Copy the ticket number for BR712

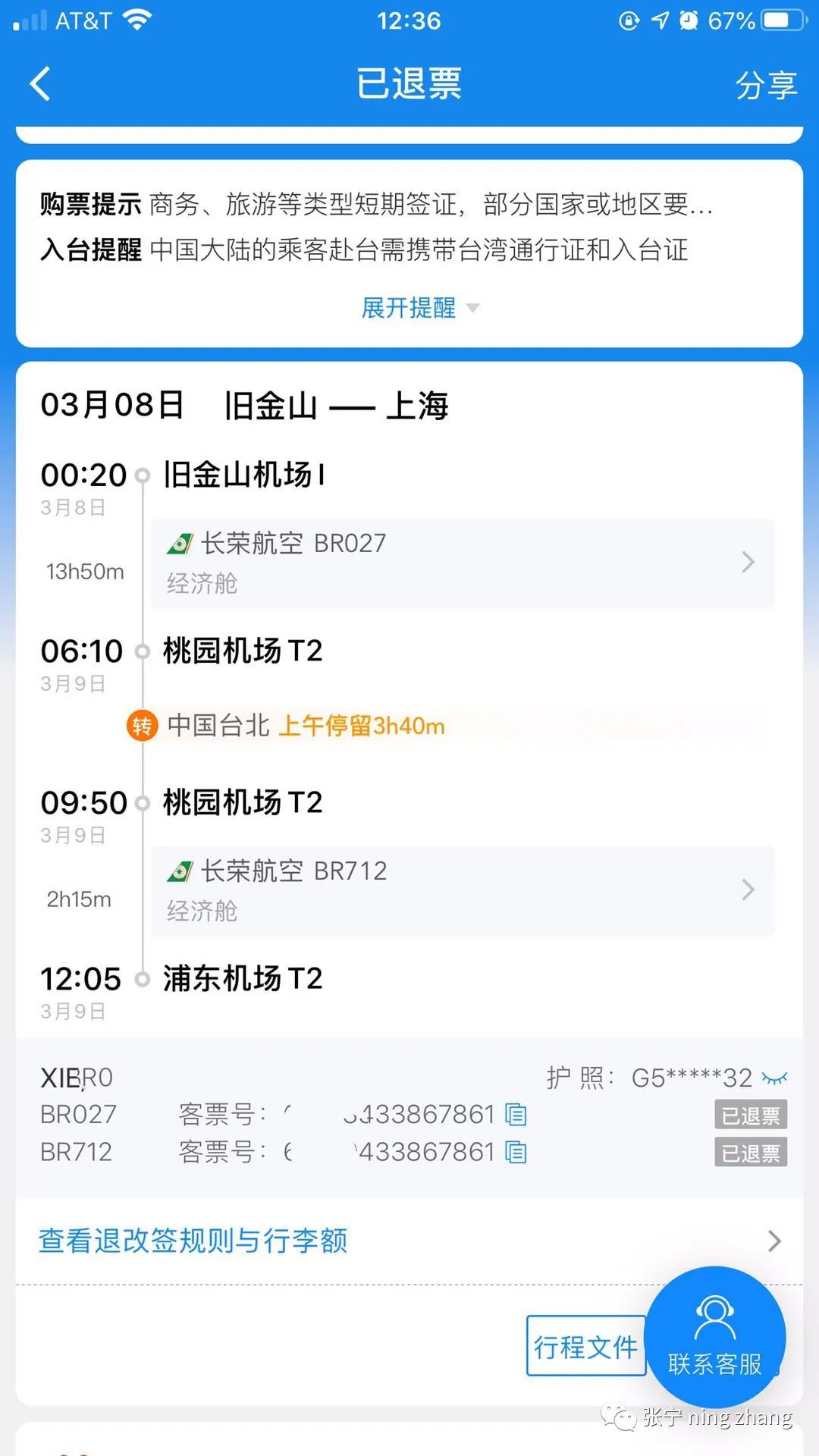pos(516,1153)
